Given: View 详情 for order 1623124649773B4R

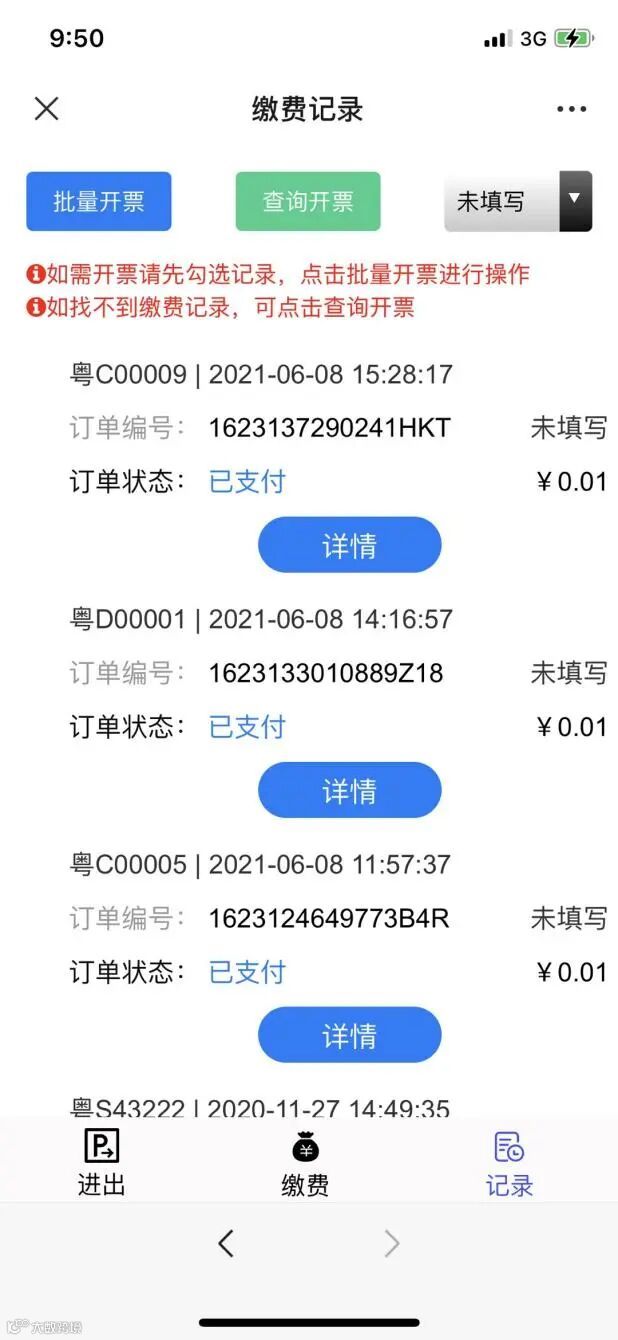Looking at the screenshot, I should tap(349, 1035).
